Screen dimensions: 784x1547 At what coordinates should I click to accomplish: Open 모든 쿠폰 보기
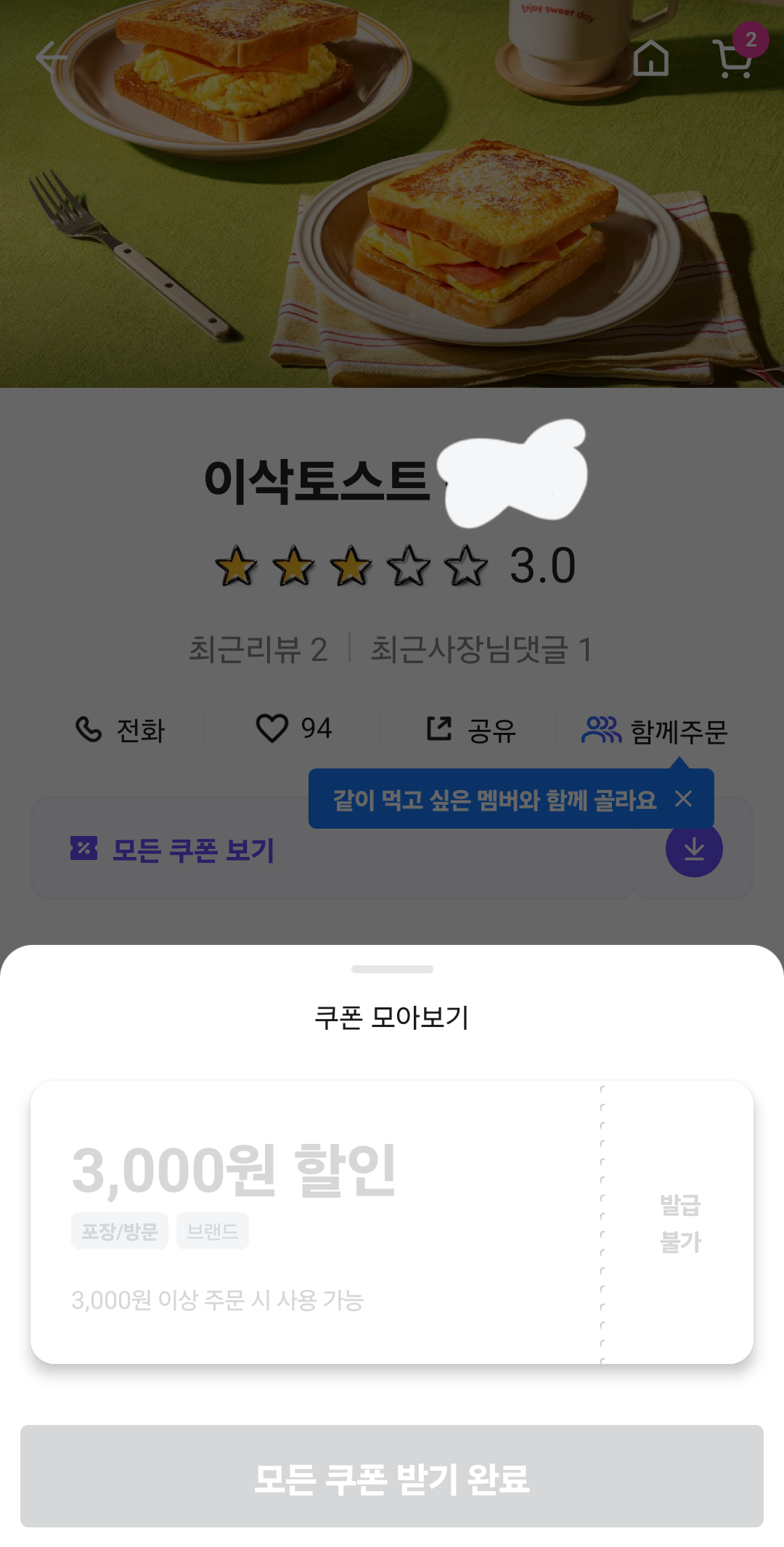(174, 850)
